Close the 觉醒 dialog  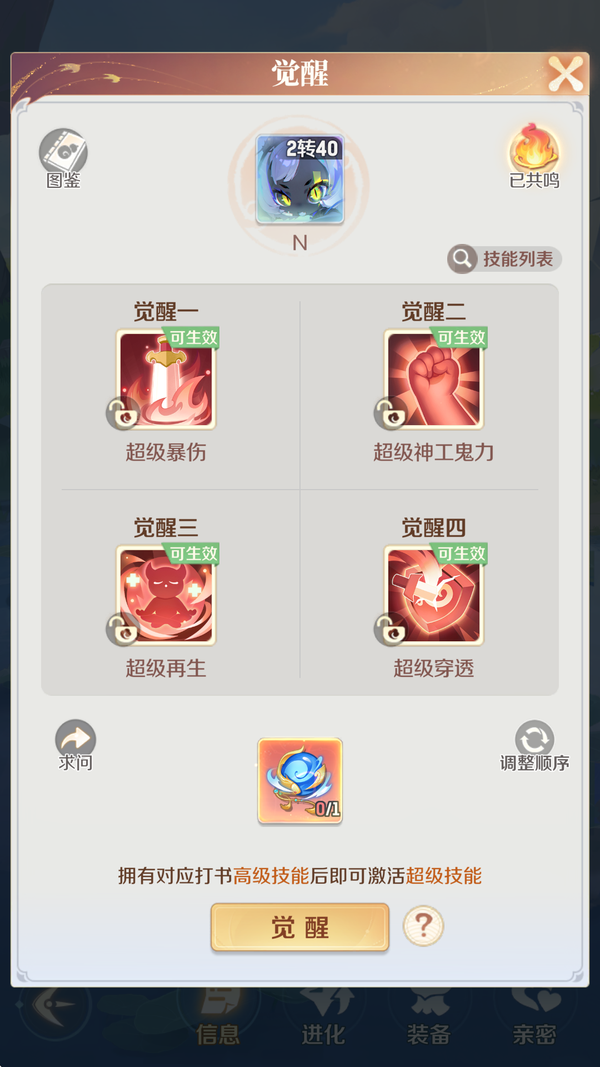pyautogui.click(x=565, y=74)
